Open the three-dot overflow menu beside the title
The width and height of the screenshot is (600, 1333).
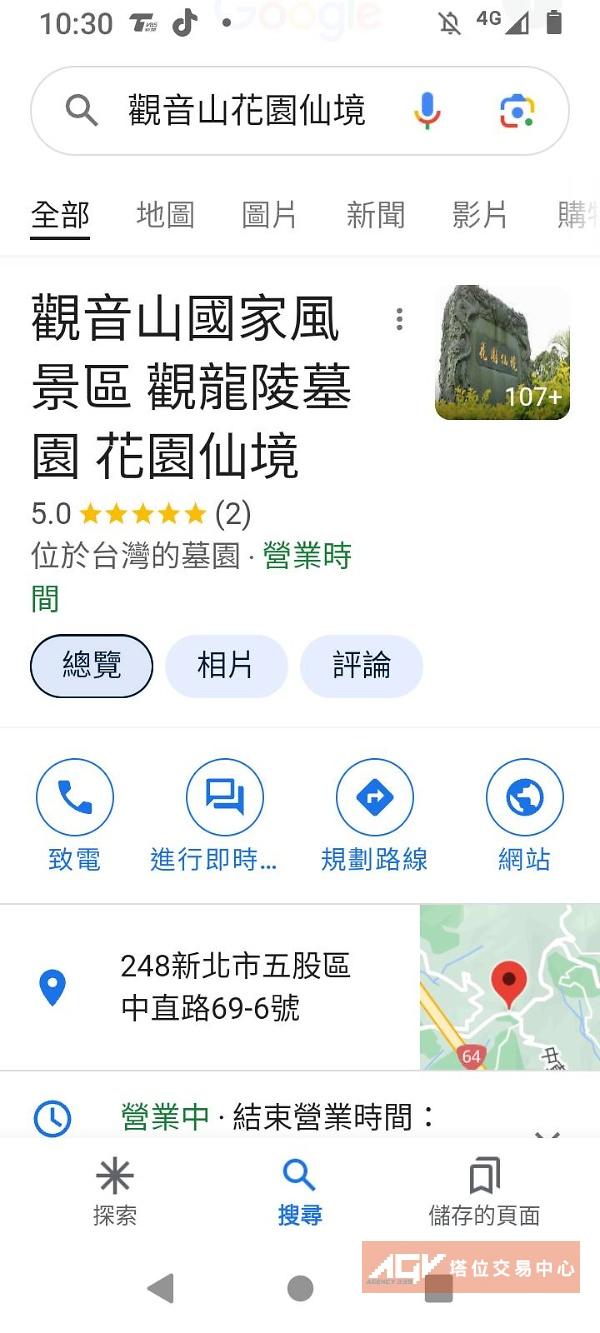399,319
